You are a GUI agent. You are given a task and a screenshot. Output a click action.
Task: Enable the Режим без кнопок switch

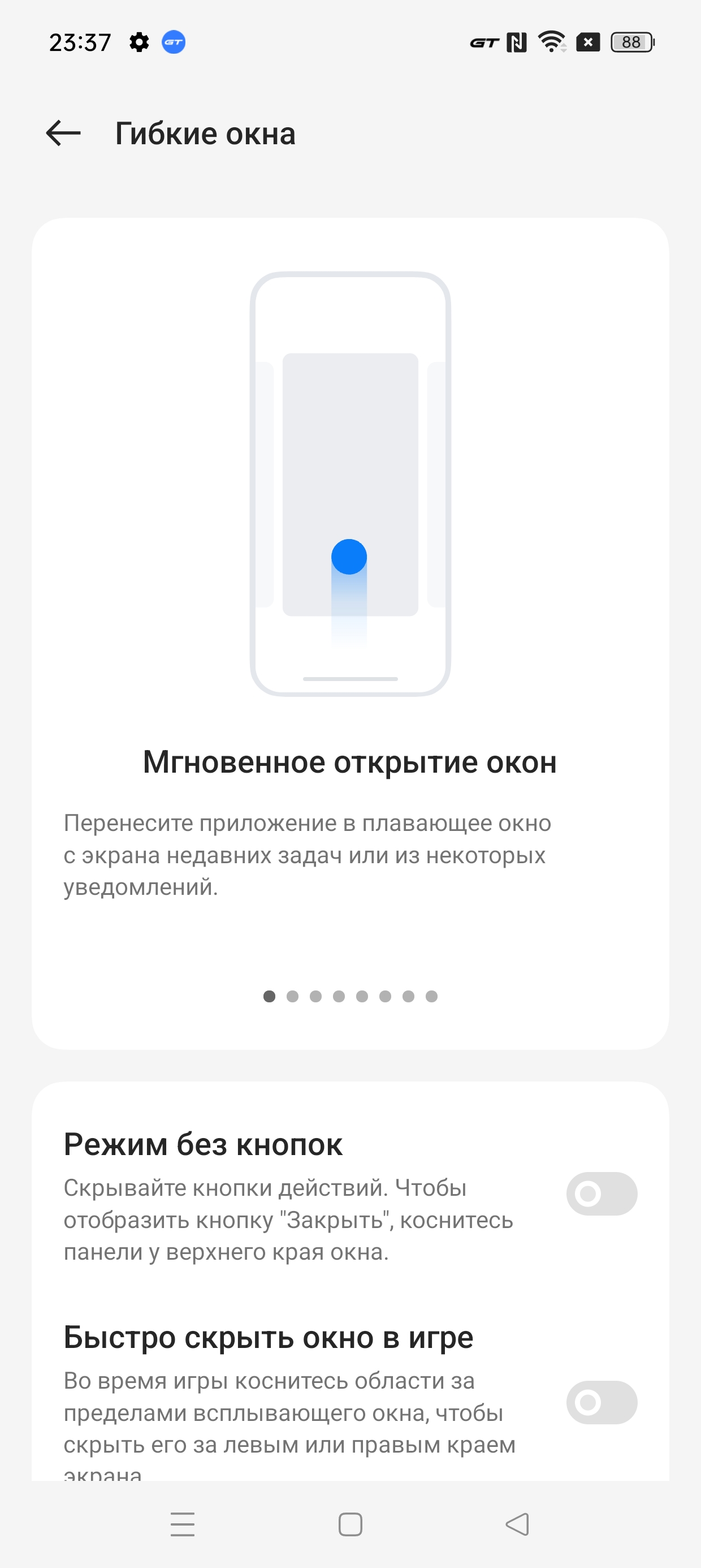pos(601,1194)
